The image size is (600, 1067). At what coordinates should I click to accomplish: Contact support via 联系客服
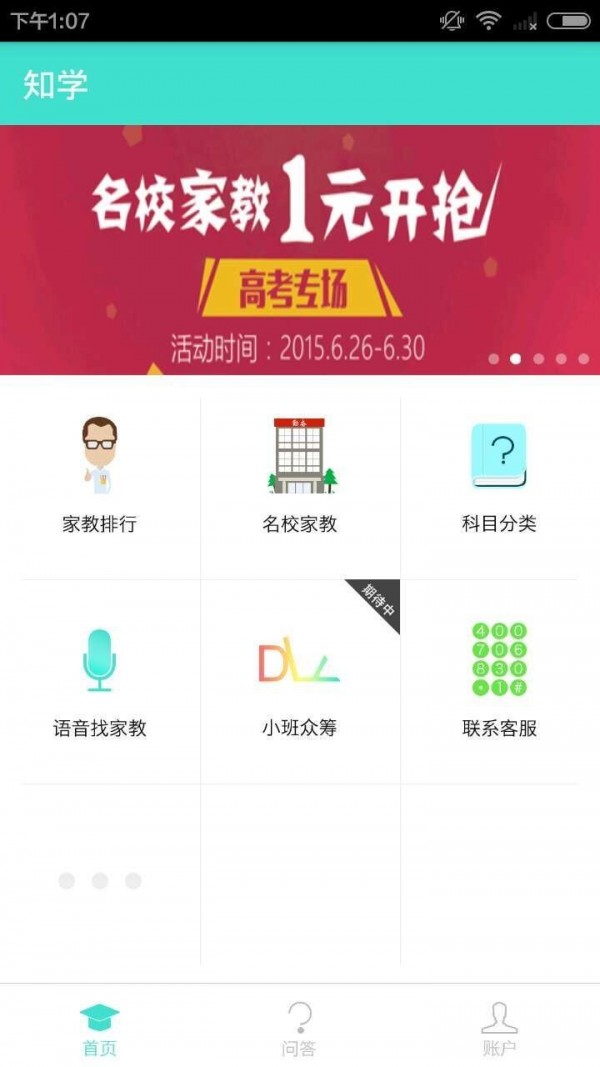click(x=499, y=680)
